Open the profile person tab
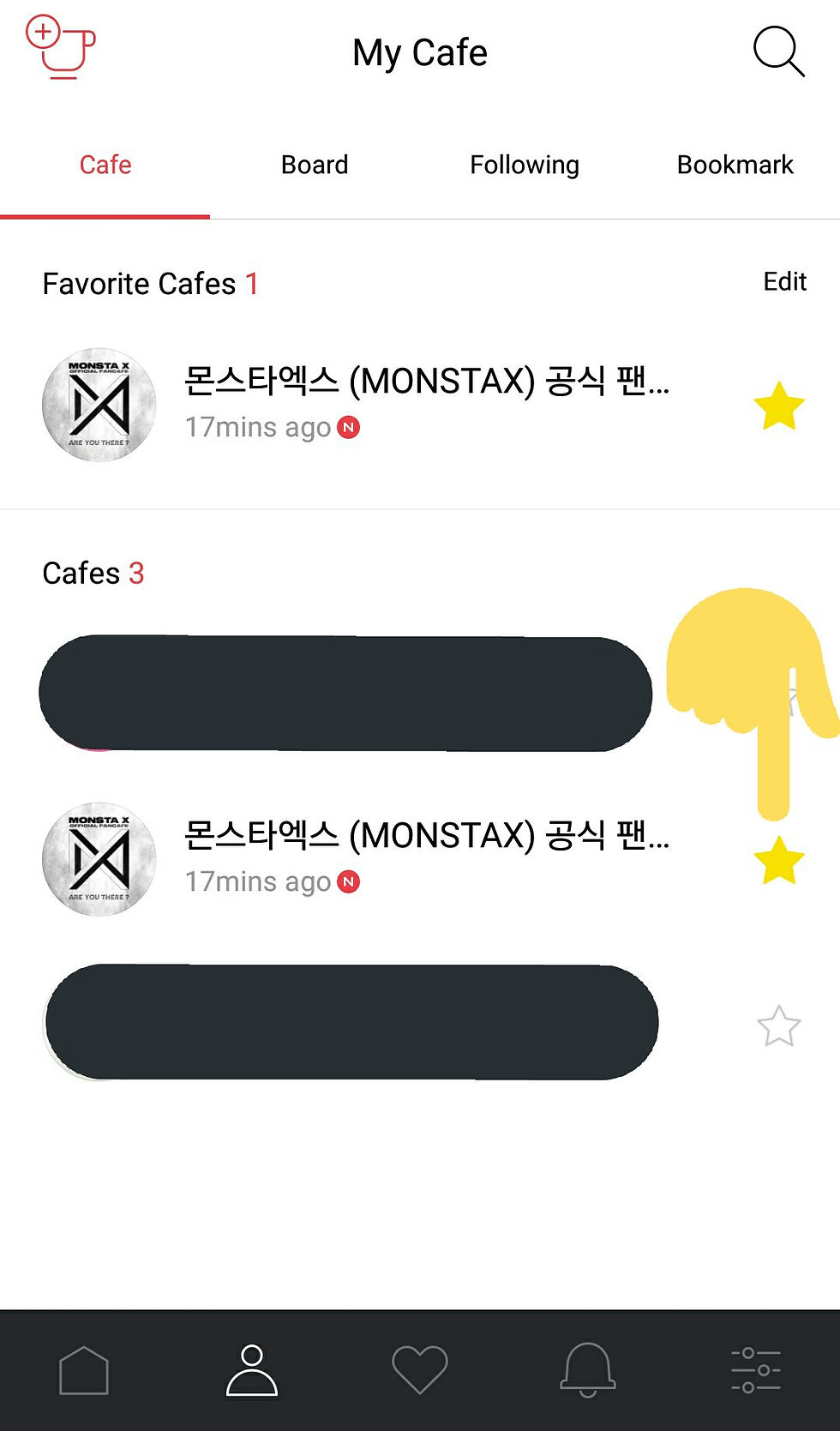Screen dimensions: 840x1431 point(252,1370)
